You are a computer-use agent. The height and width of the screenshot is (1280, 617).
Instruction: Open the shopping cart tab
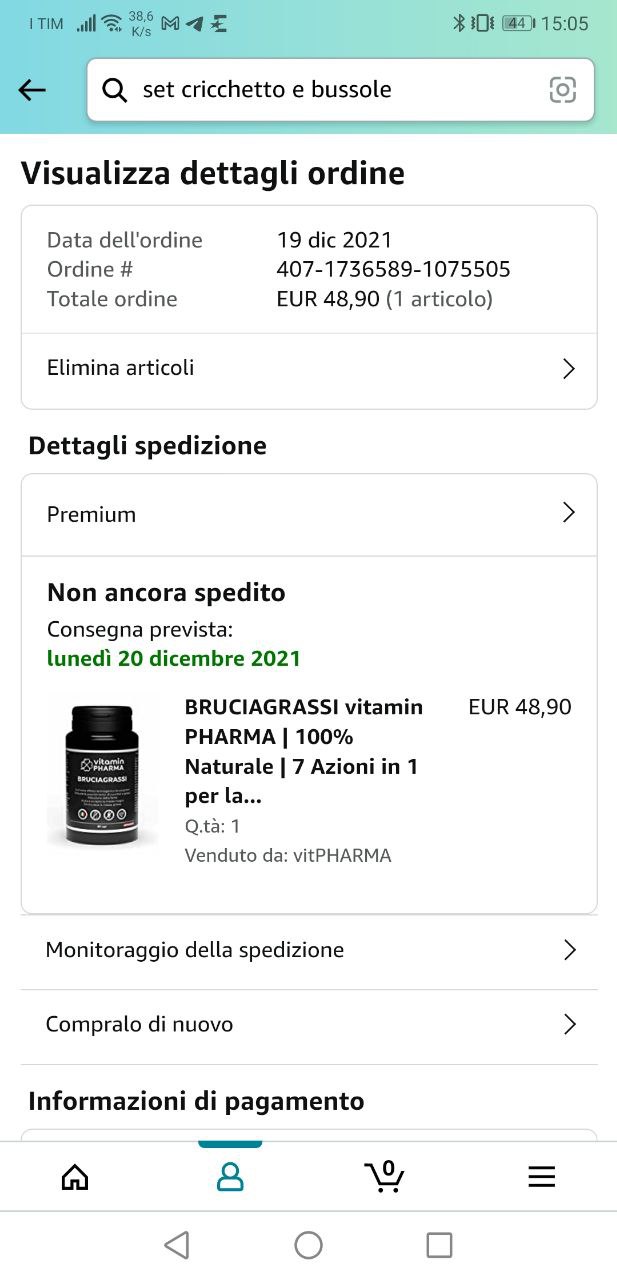385,1177
